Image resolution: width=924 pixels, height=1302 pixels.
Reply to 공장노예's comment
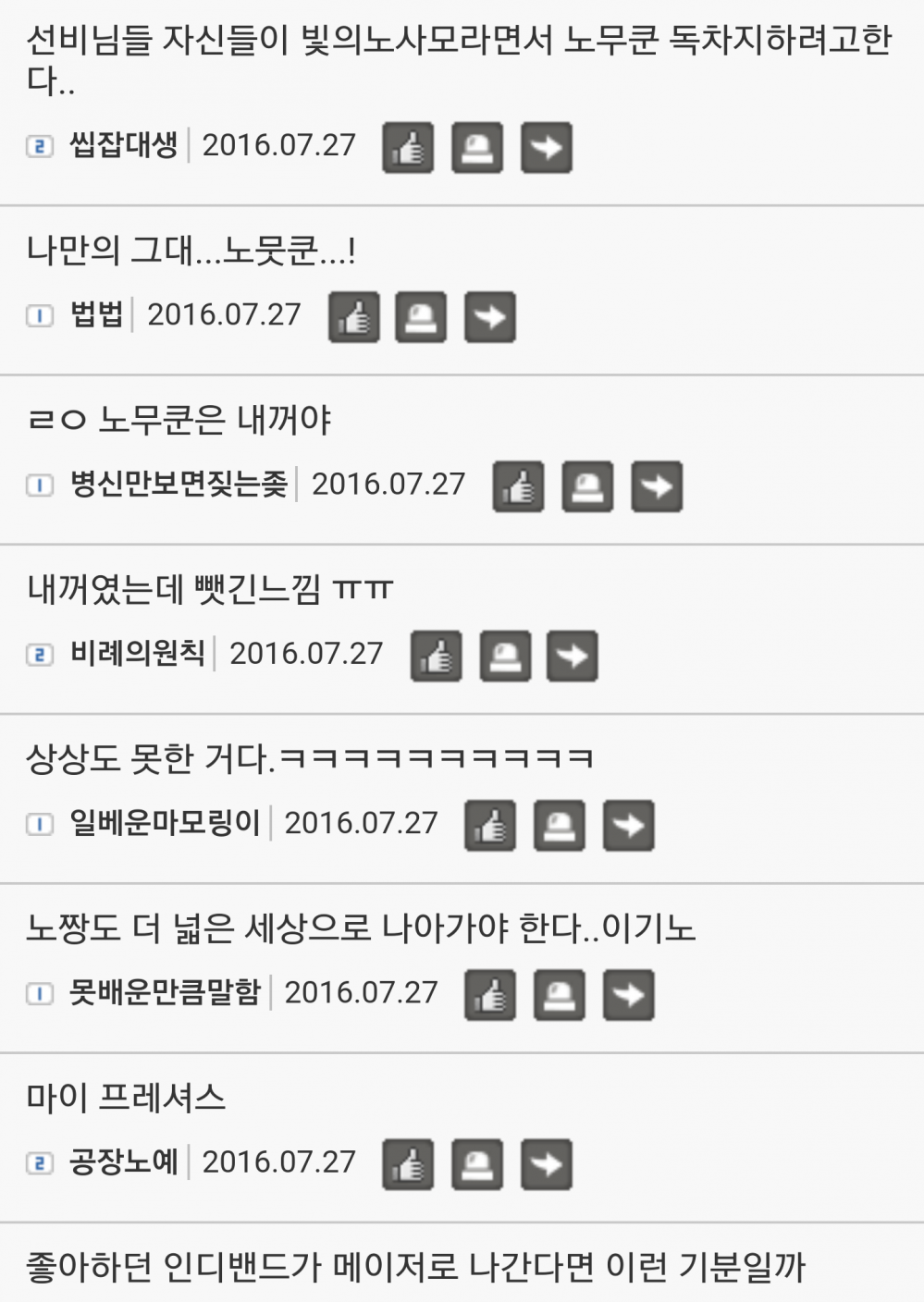coord(547,1163)
